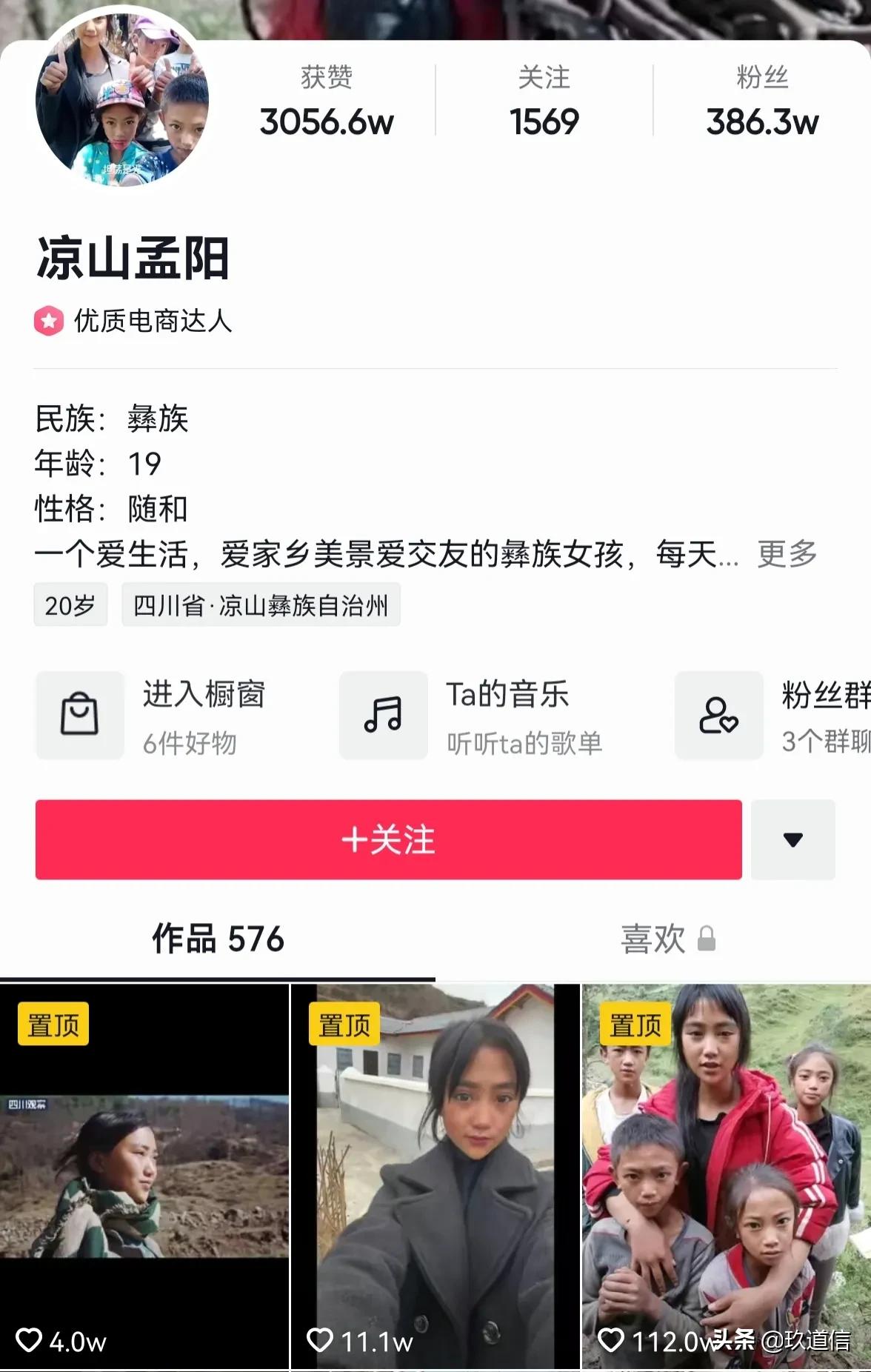Switch to the 作品 576 tab

click(218, 939)
